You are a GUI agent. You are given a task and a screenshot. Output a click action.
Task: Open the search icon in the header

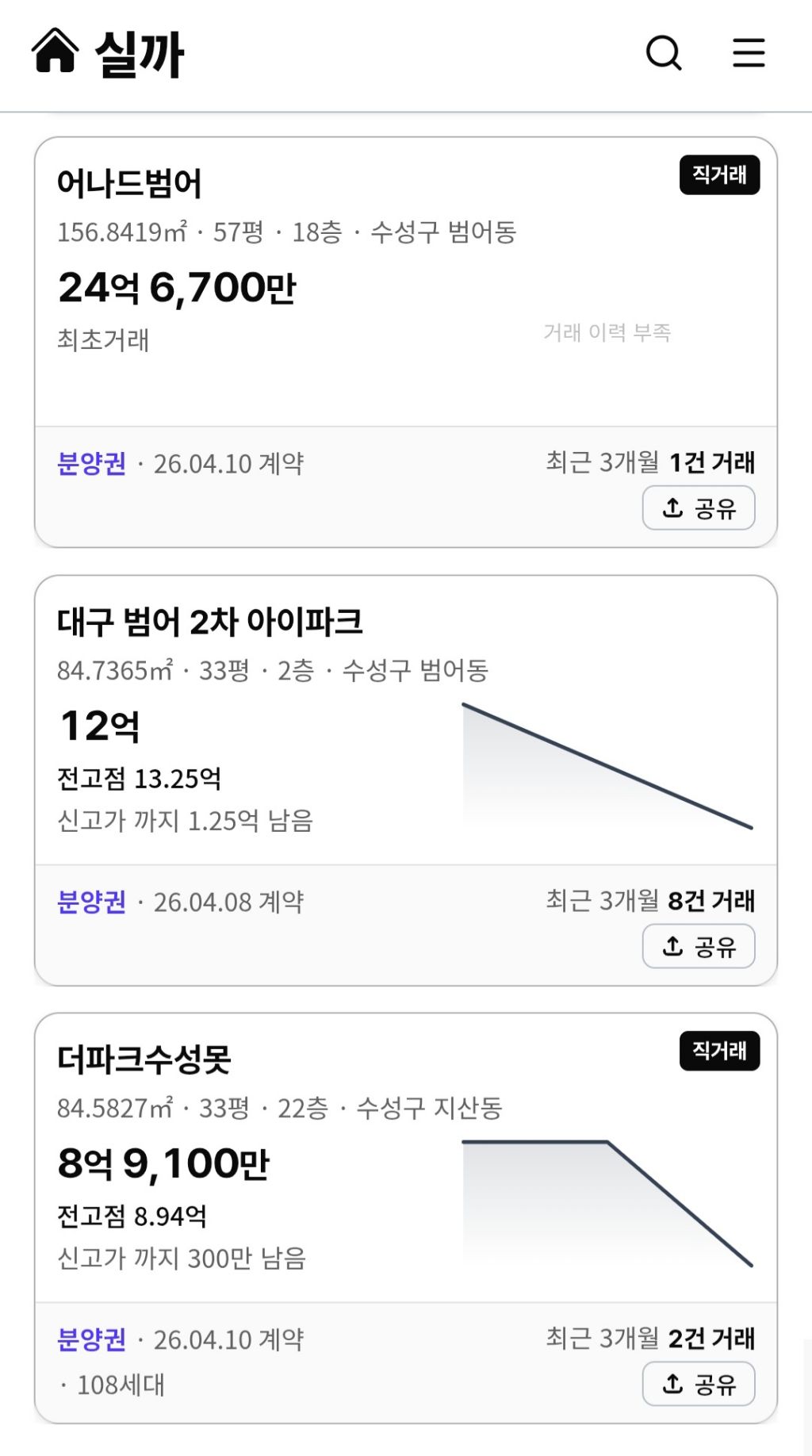[664, 53]
